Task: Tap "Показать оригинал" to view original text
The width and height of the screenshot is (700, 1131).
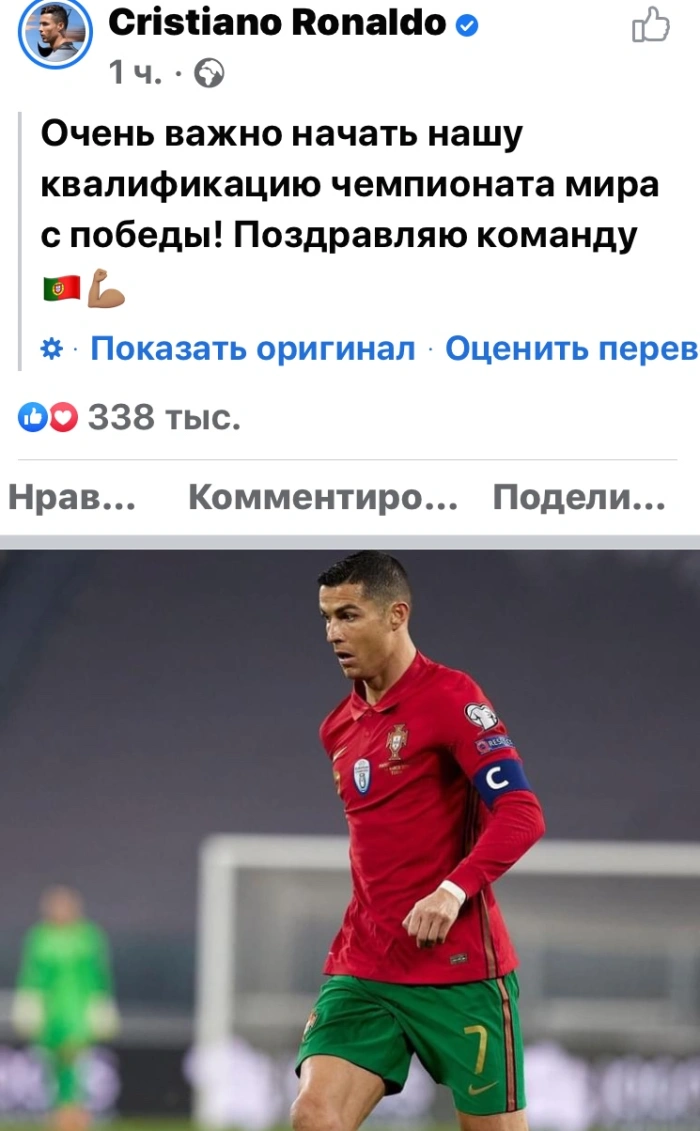Action: pos(252,348)
